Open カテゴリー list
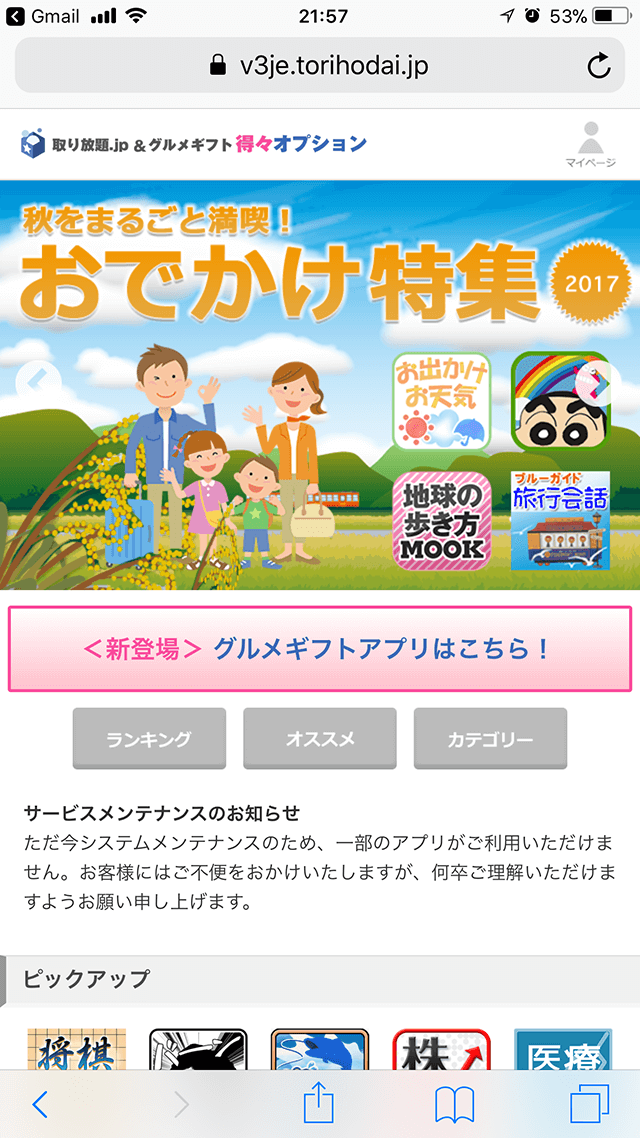The width and height of the screenshot is (640, 1138). 490,739
